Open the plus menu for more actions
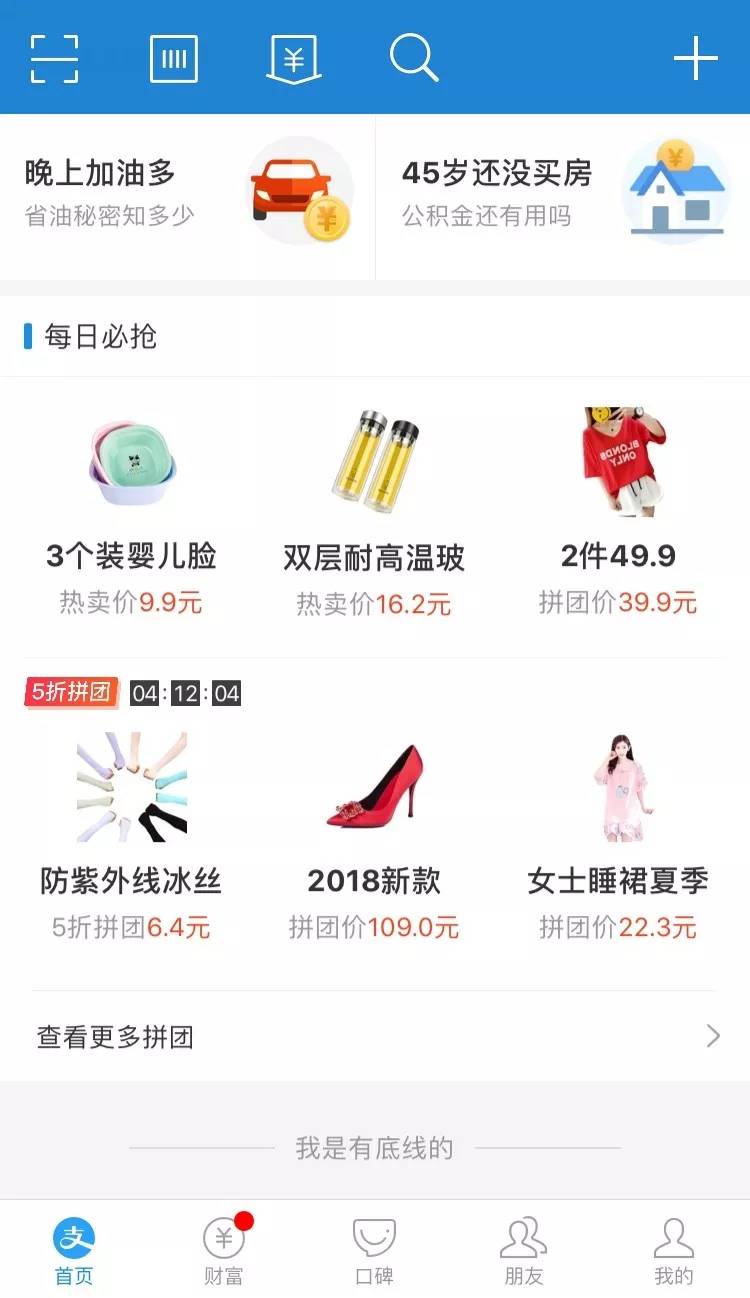750x1298 pixels. 696,58
